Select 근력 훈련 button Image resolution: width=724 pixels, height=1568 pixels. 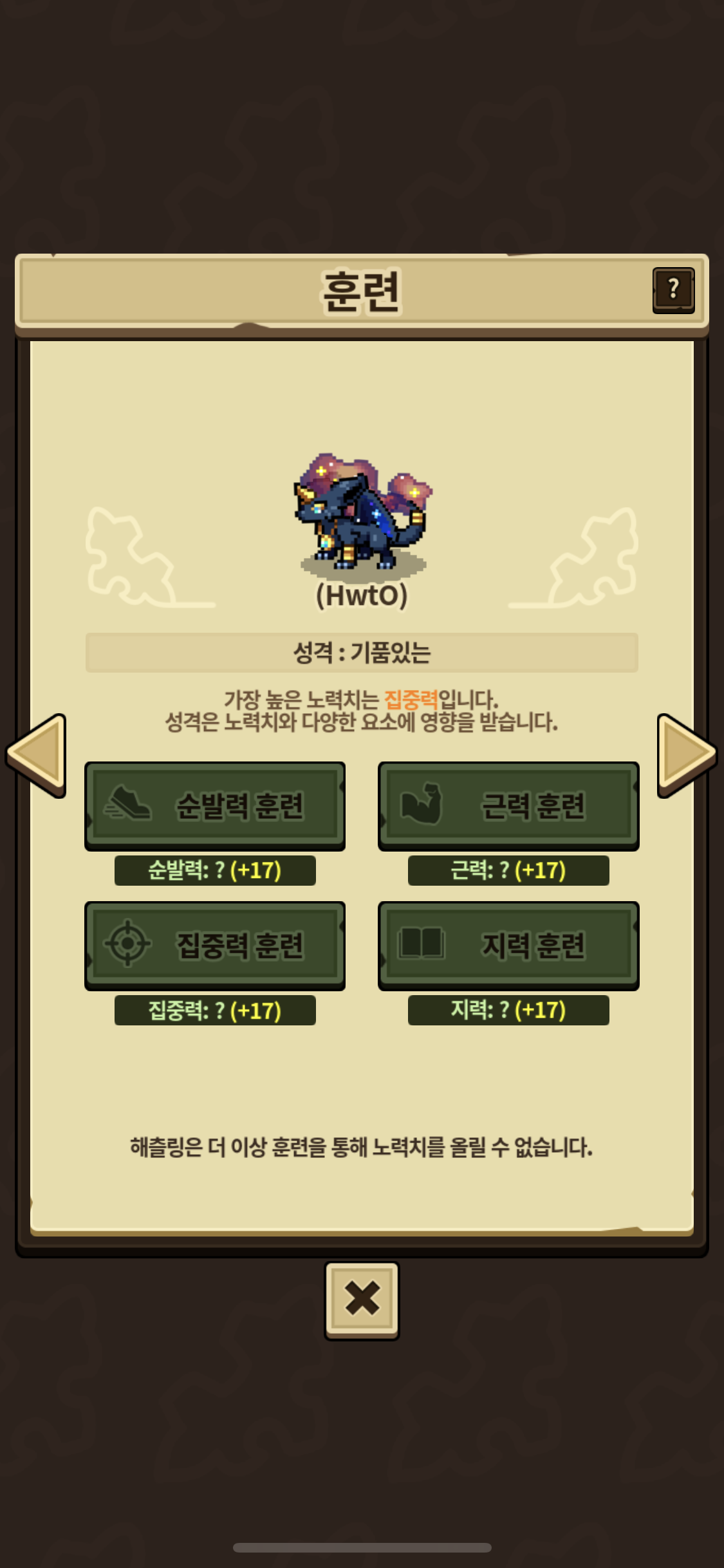pos(508,806)
